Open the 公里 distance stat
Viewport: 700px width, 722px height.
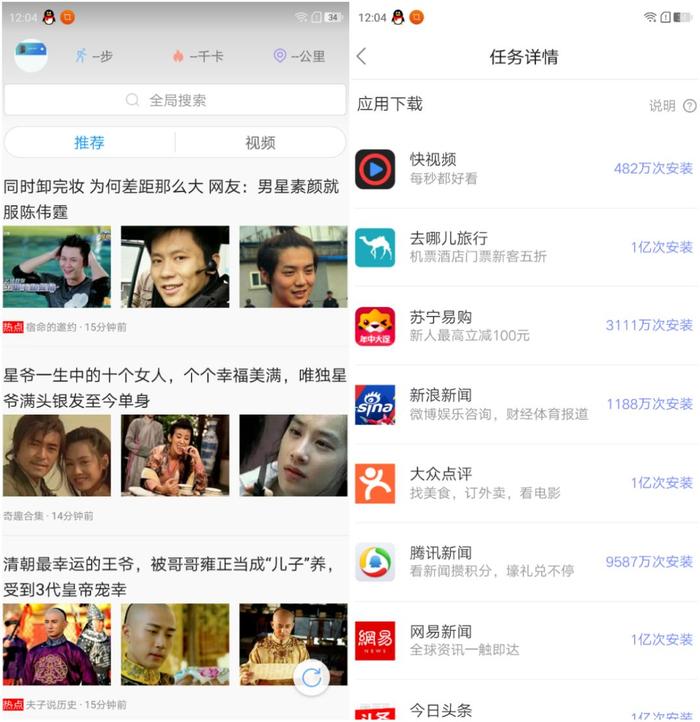299,56
